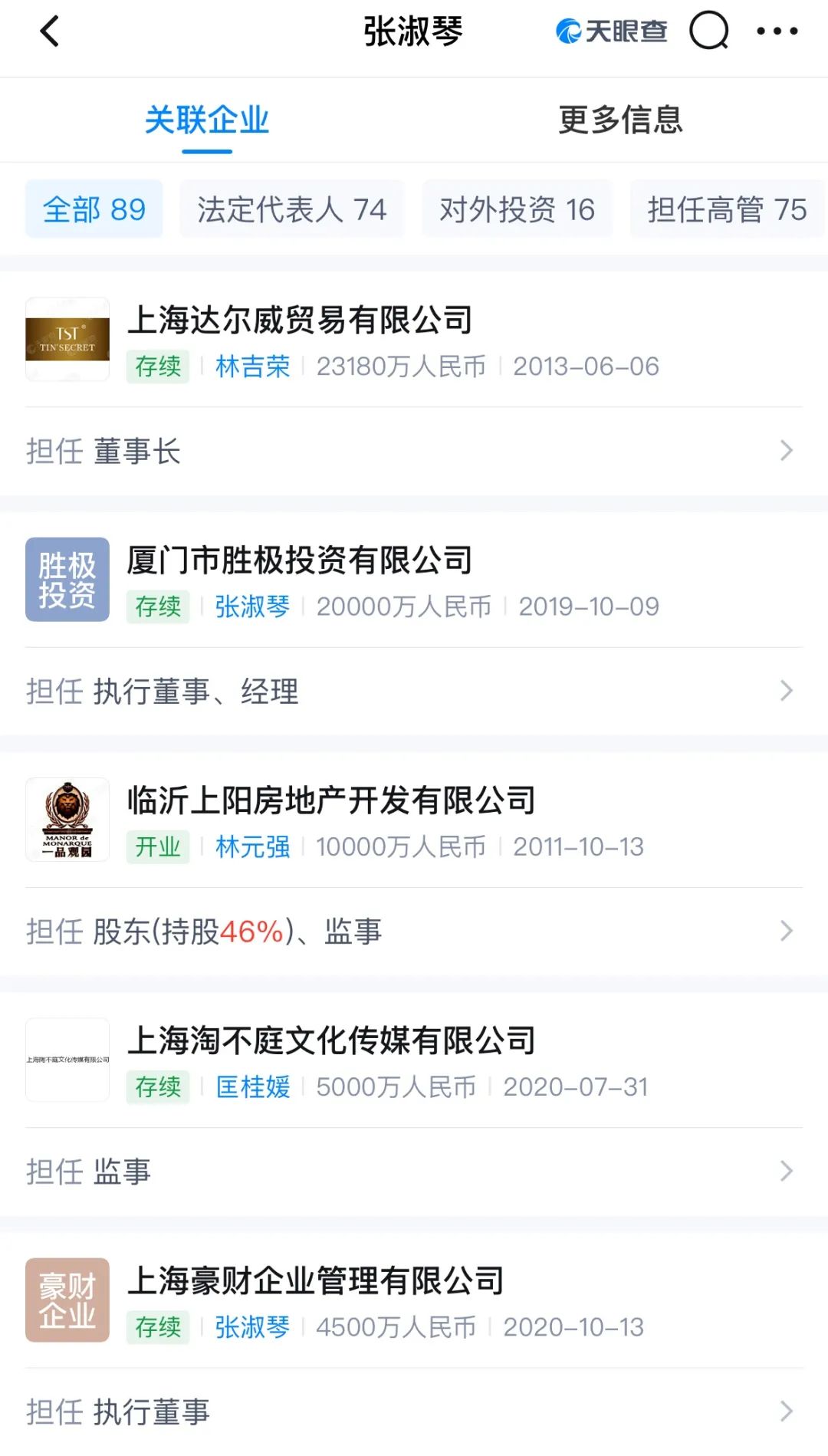
Task: Open legal representative 林吉荣 link
Action: (x=252, y=366)
